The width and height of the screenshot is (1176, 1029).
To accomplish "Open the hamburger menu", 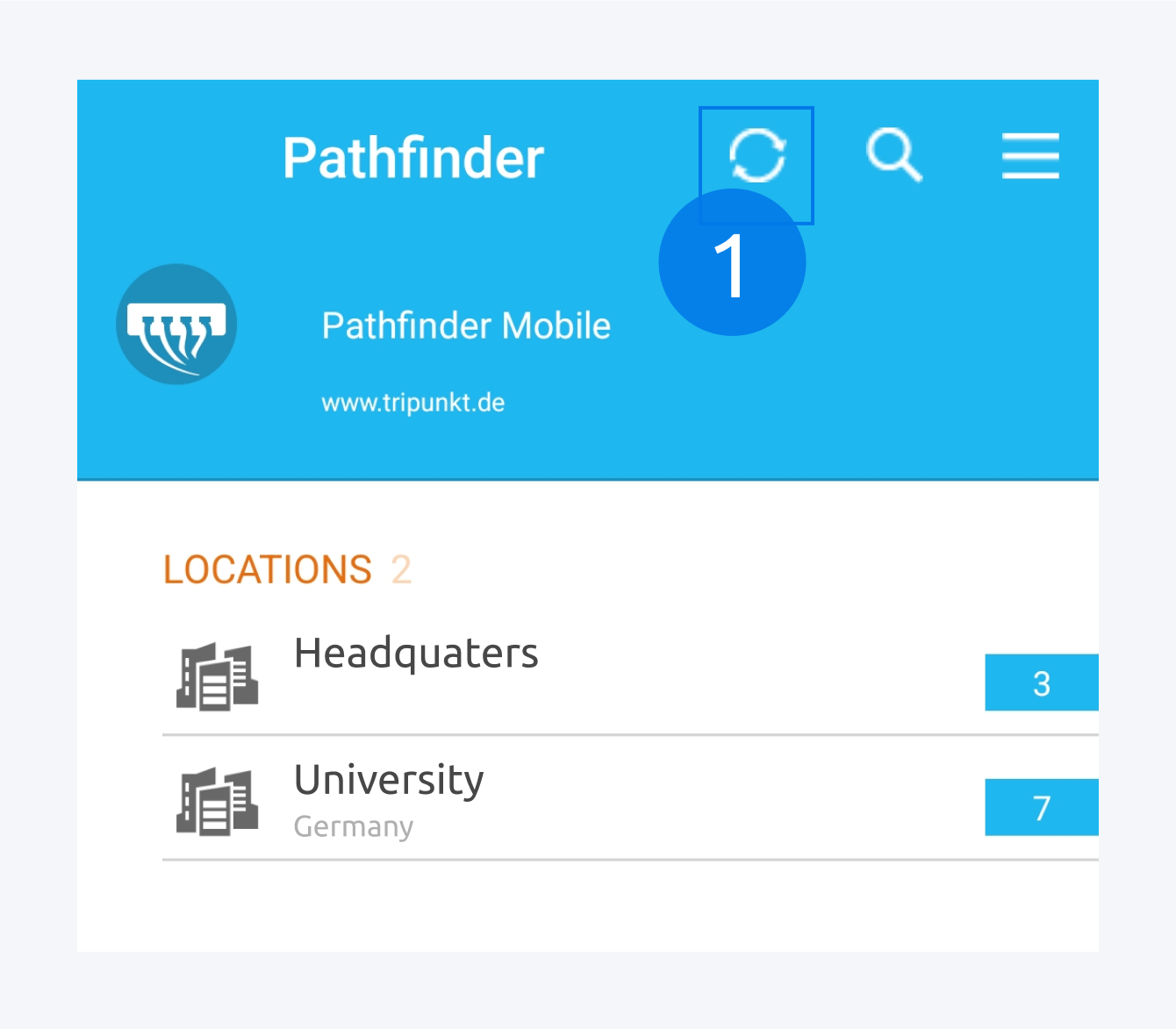I will (1030, 156).
